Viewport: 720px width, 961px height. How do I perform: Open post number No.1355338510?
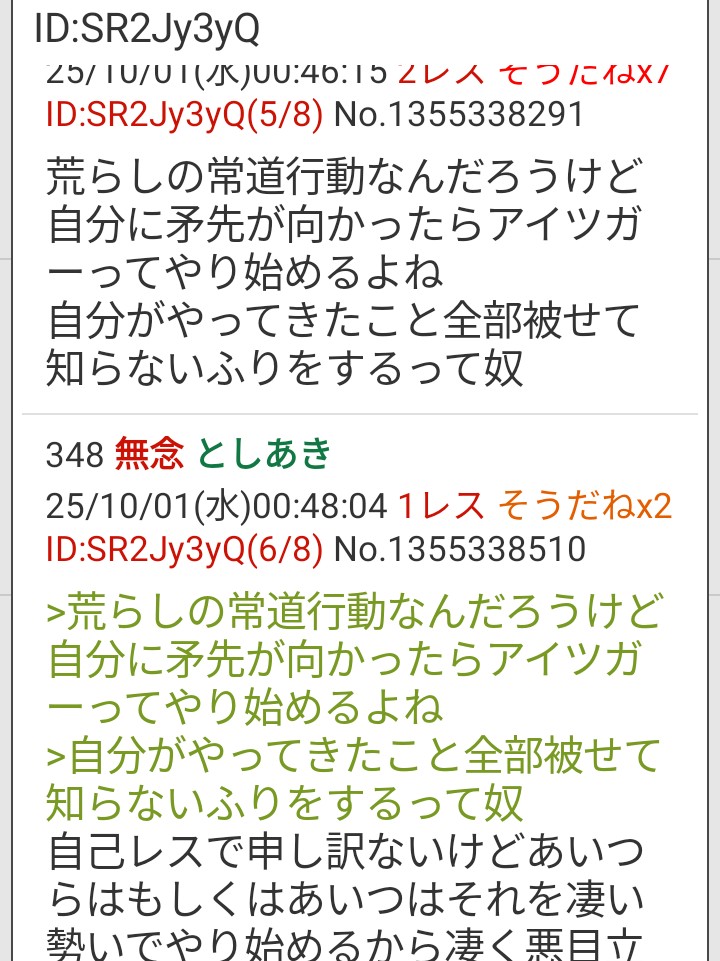click(458, 548)
